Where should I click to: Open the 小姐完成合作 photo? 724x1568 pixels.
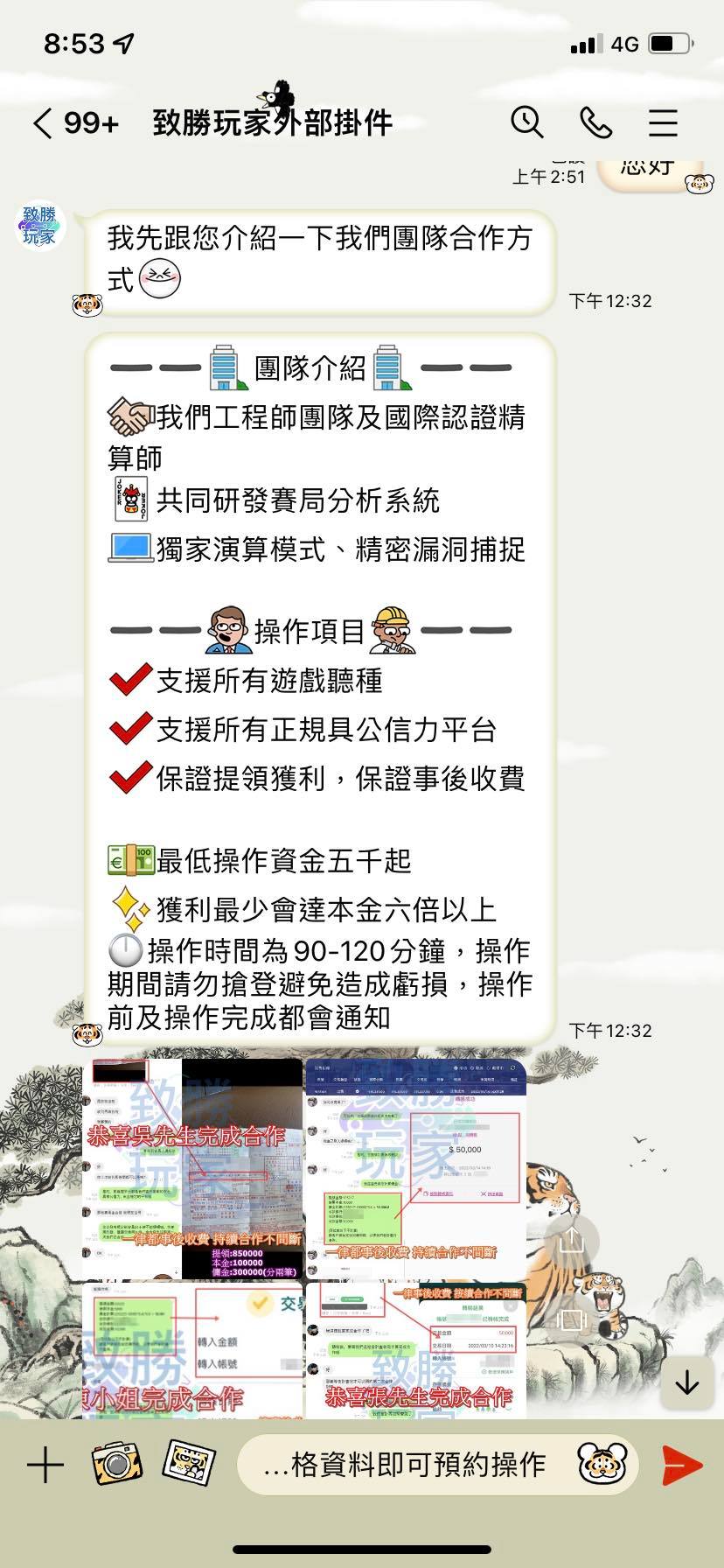tap(192, 1349)
